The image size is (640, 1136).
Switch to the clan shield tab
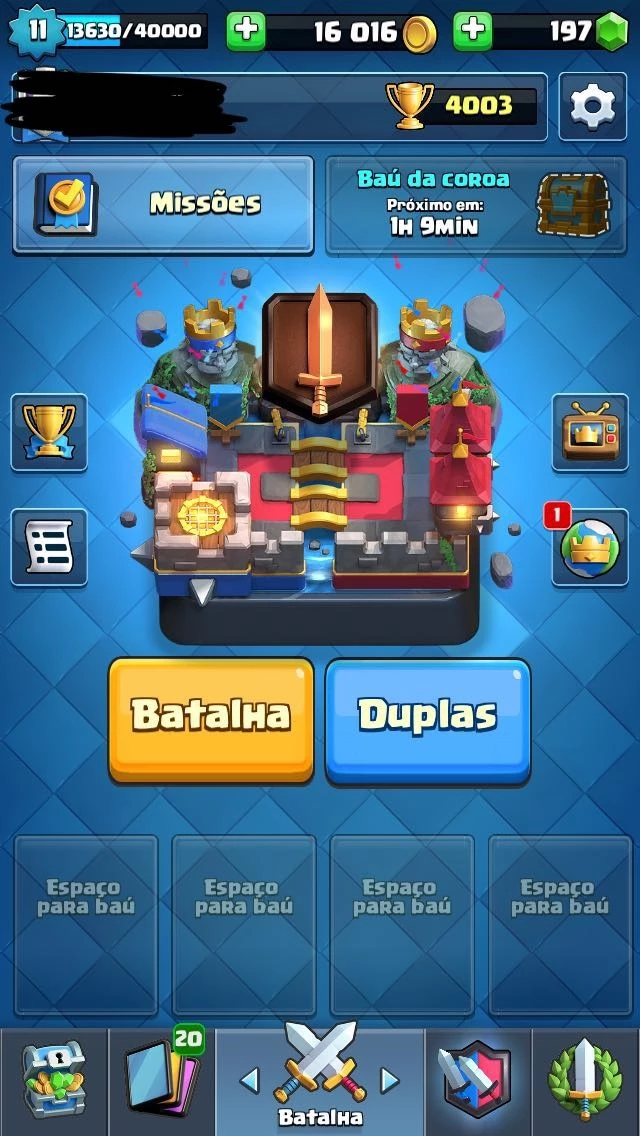click(478, 1081)
